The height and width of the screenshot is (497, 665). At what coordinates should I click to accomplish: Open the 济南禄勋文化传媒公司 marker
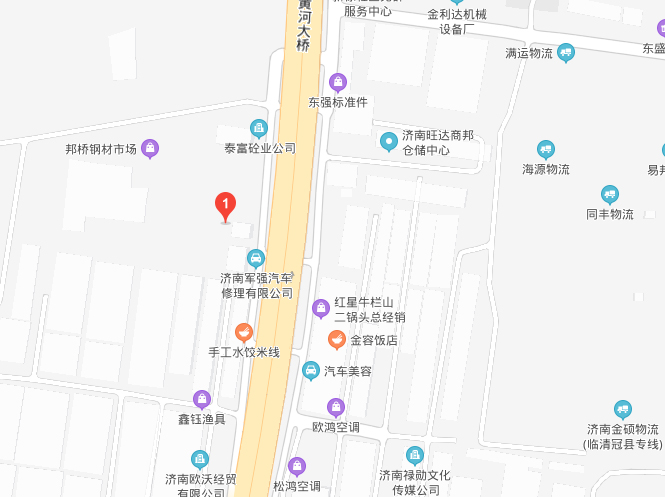[x=415, y=455]
